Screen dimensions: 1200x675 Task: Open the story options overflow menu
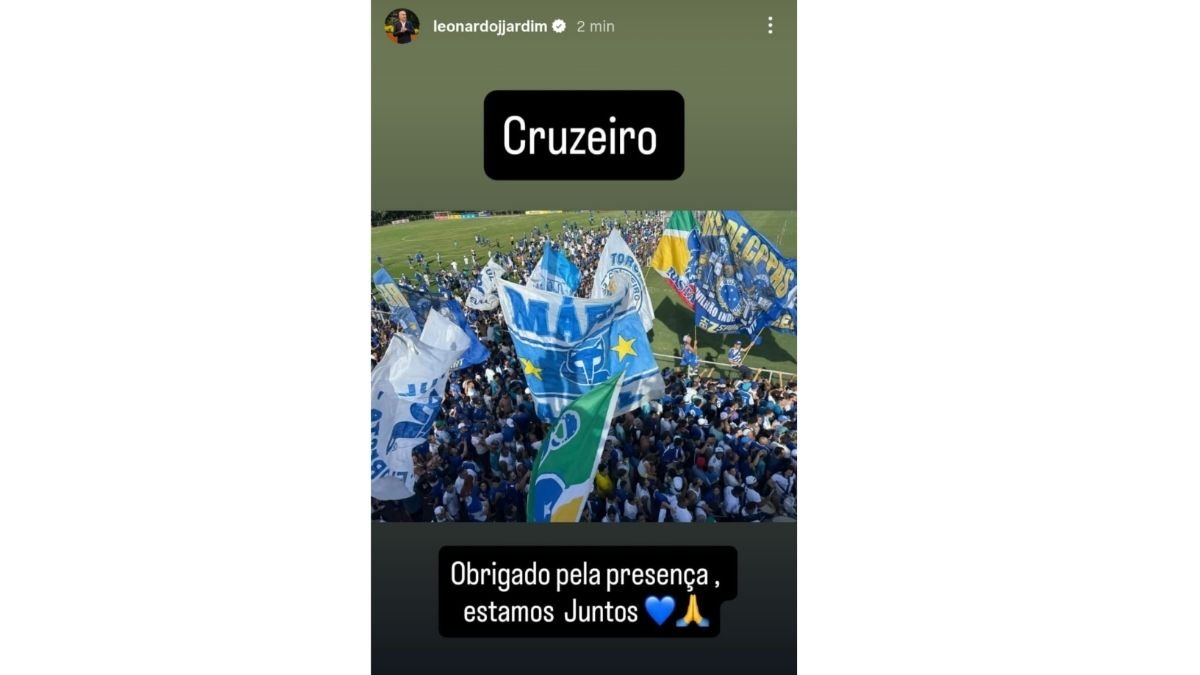coord(769,26)
